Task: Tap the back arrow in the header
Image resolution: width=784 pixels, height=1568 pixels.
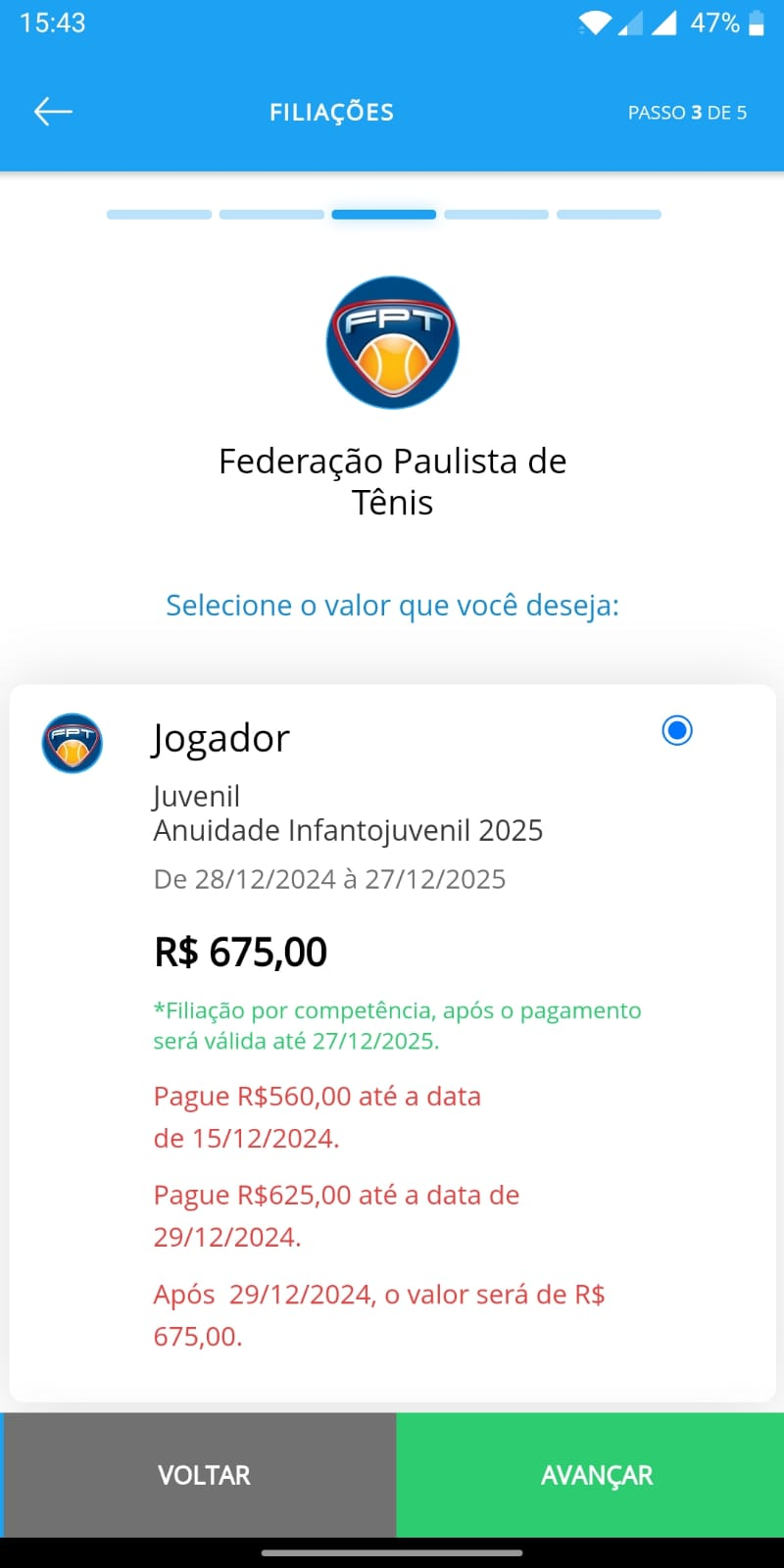Action: coord(53,112)
